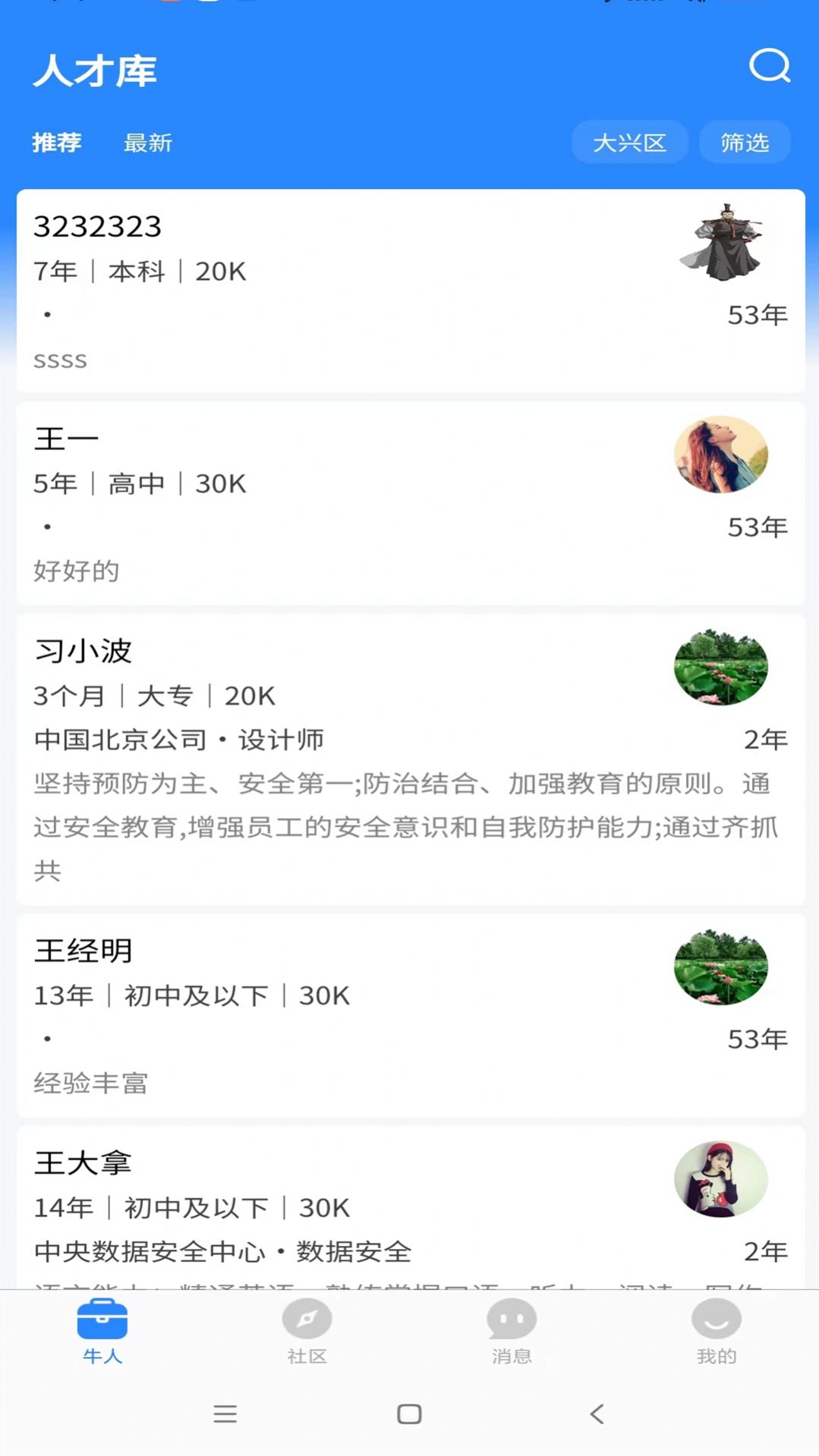Open 习小波's resume card
Image resolution: width=819 pixels, height=1456 pixels.
point(410,759)
